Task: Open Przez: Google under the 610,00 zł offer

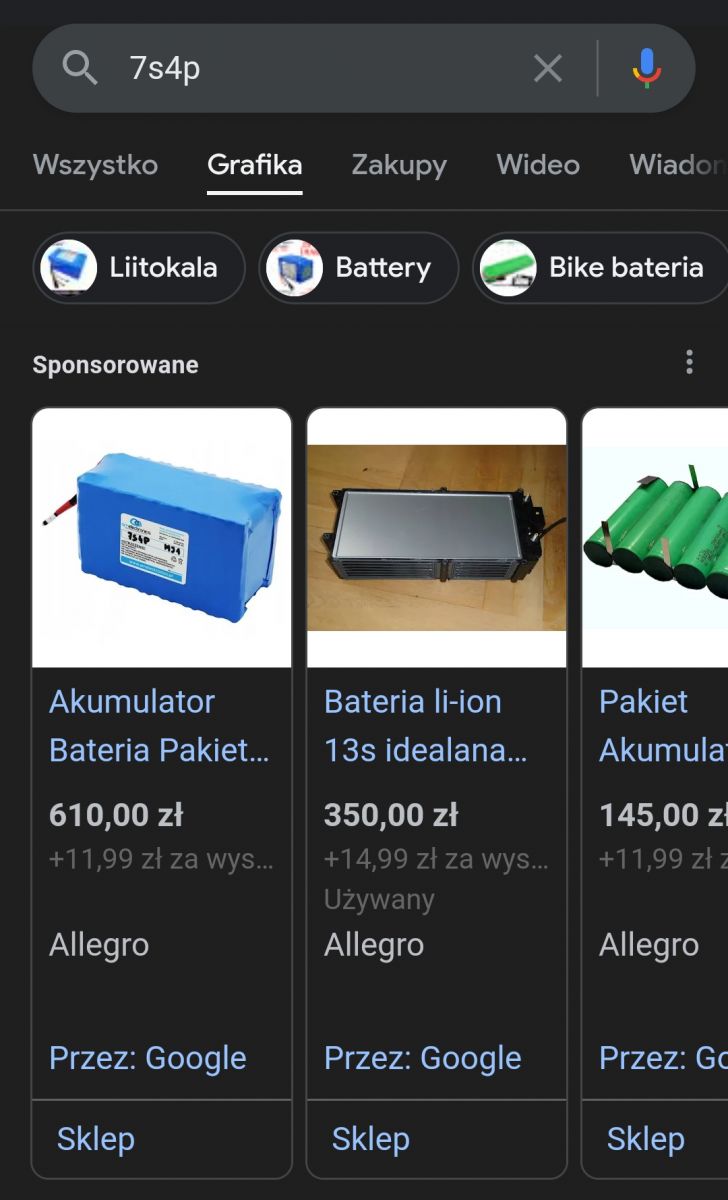Action: pyautogui.click(x=148, y=1058)
